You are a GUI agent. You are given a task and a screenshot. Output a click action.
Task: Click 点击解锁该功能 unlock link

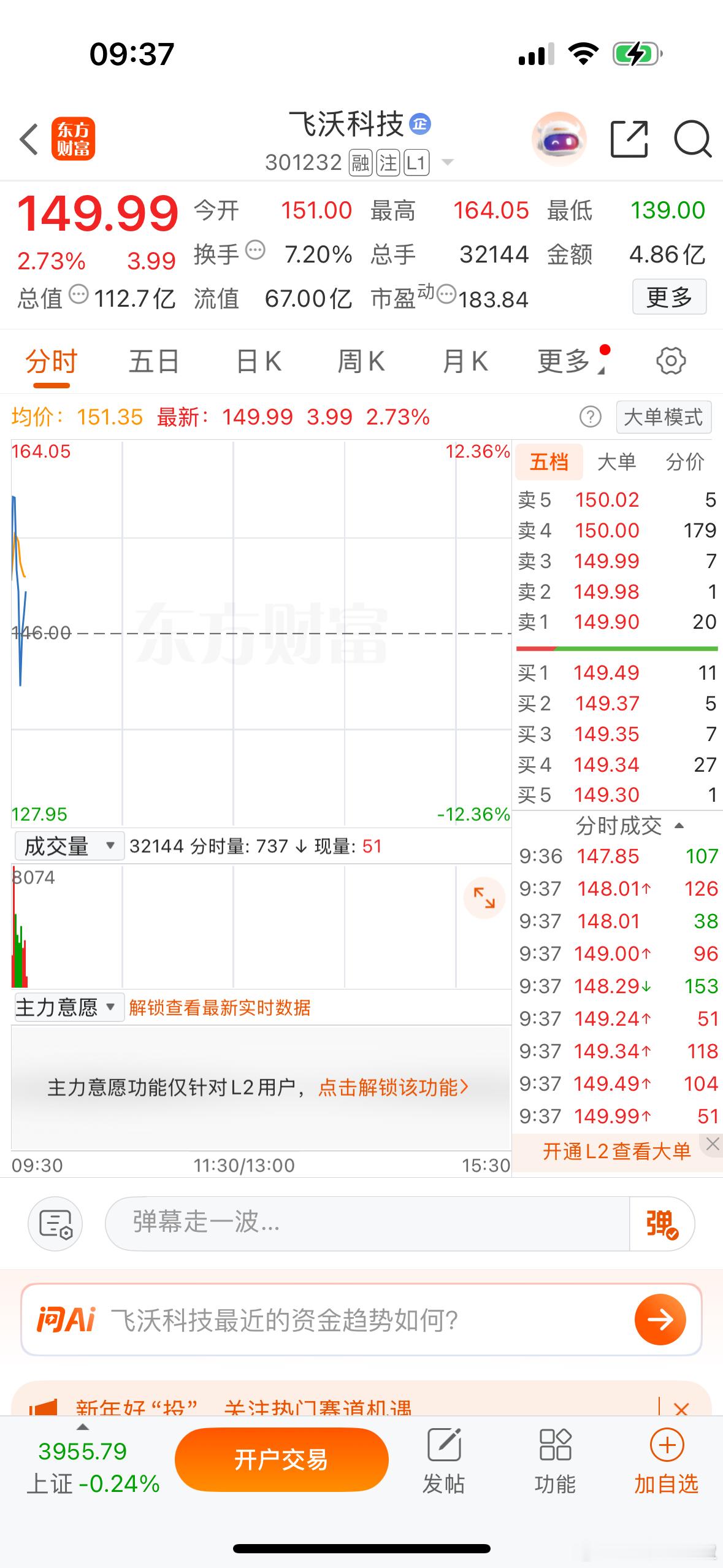coord(391,1086)
